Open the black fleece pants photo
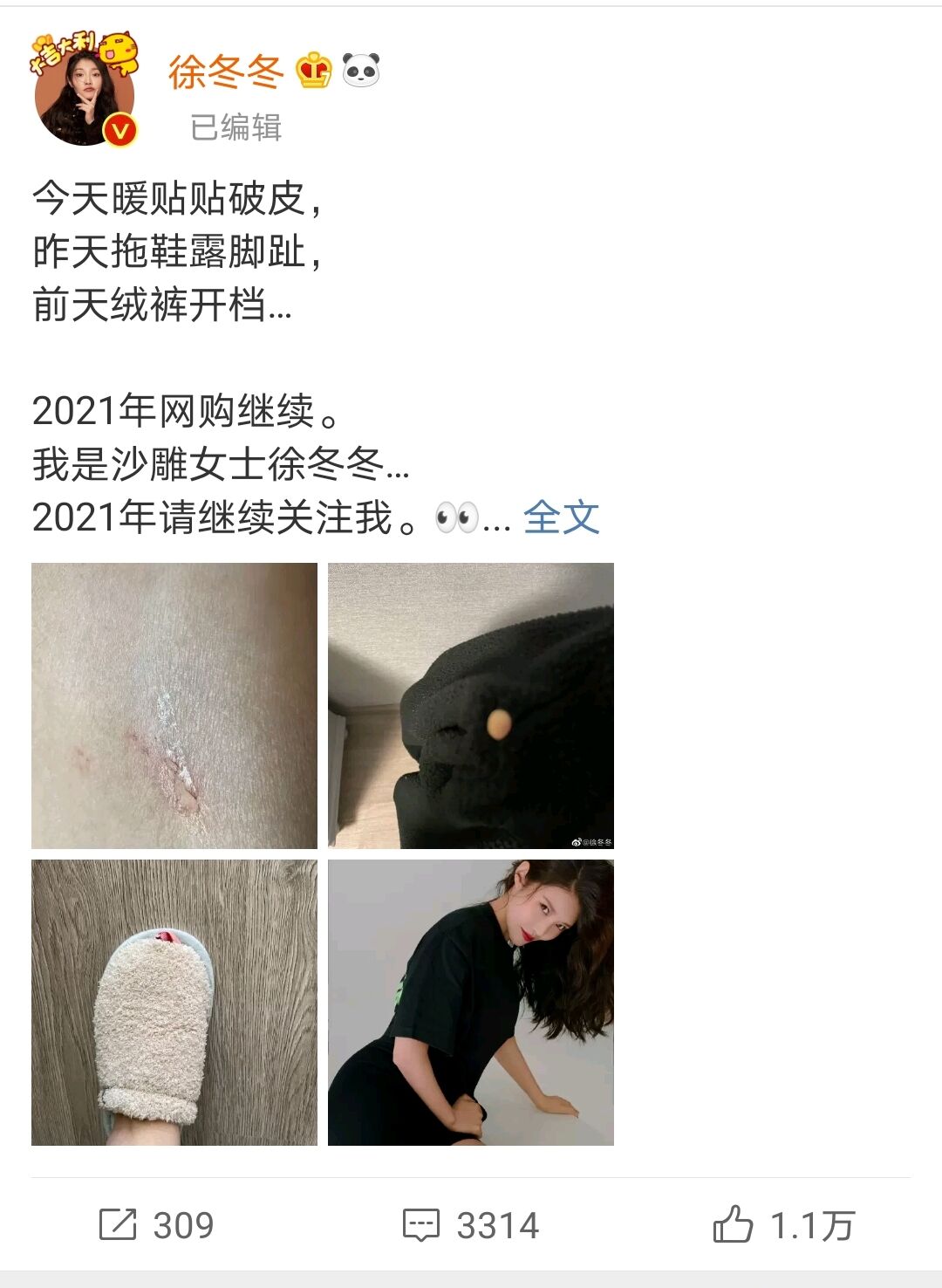Screen dimensions: 942x1288 (x=471, y=705)
